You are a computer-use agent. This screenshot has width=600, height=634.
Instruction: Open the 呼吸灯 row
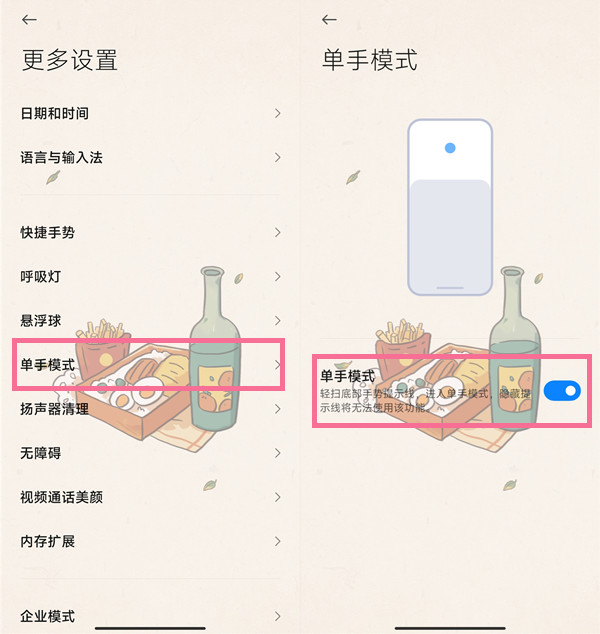(150, 276)
